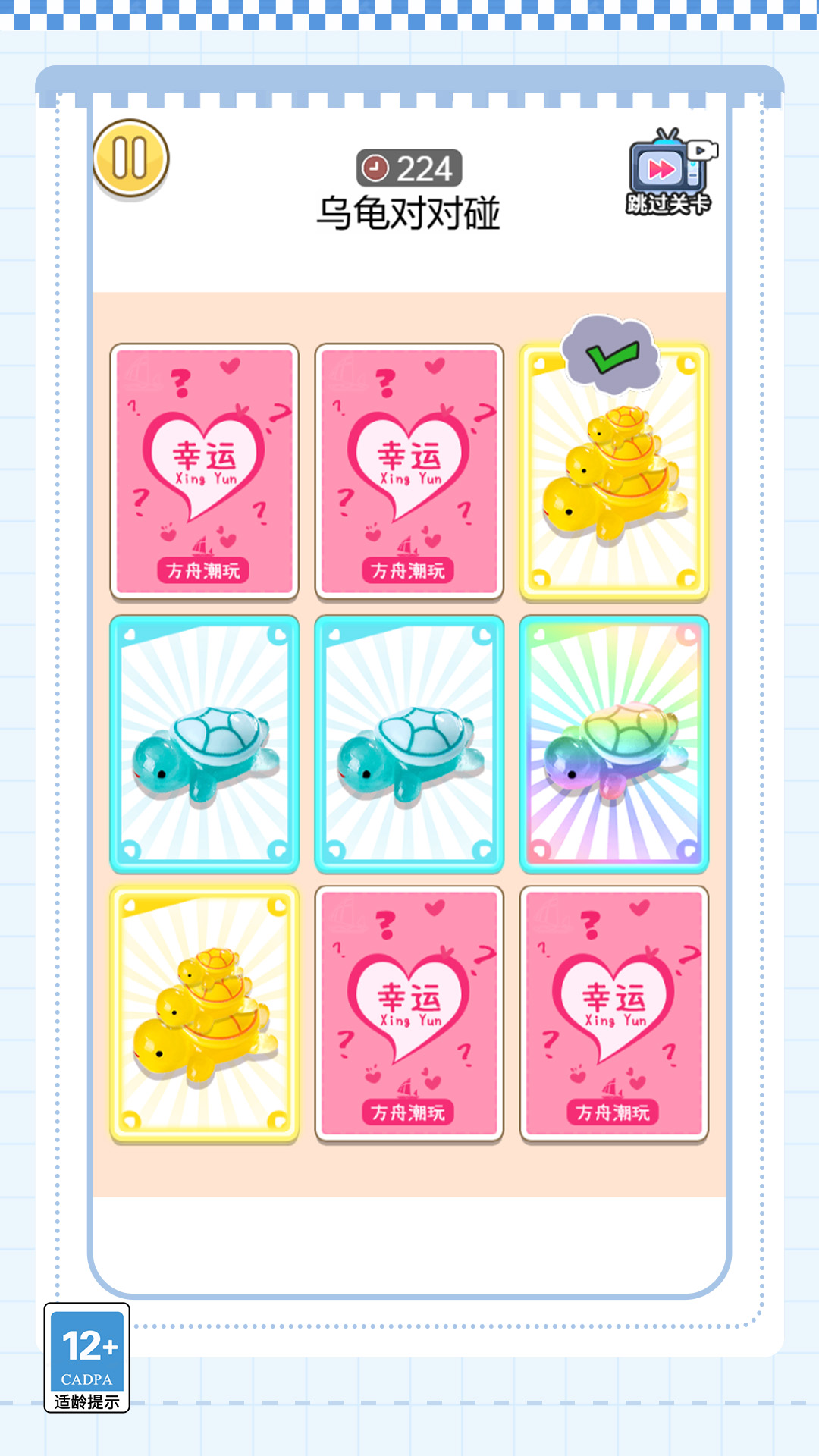Flip the bottom-middle face-down pink card

(x=409, y=1014)
